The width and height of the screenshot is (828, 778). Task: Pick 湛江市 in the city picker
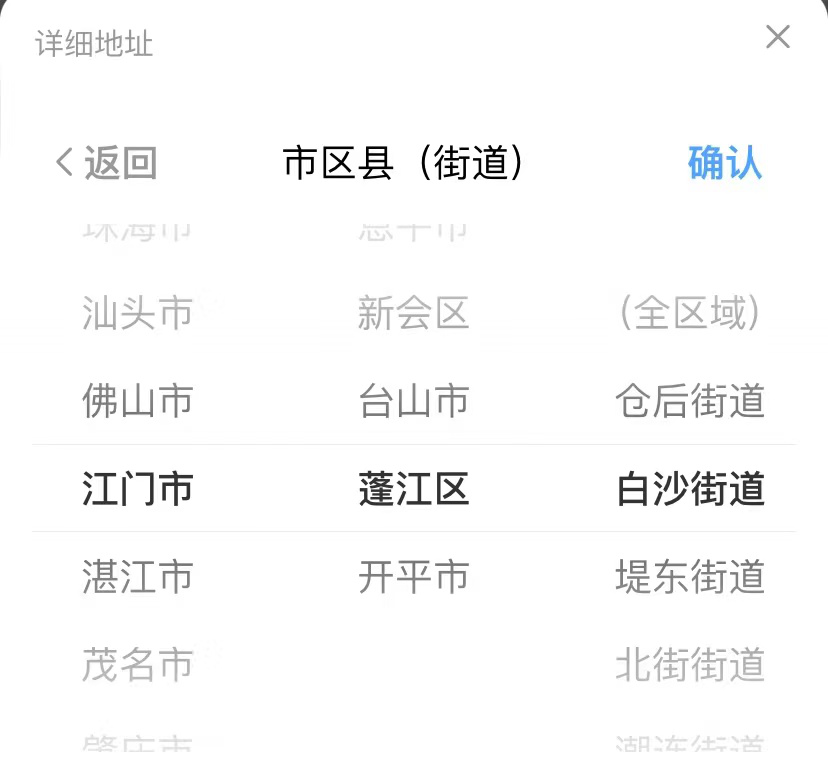[137, 577]
